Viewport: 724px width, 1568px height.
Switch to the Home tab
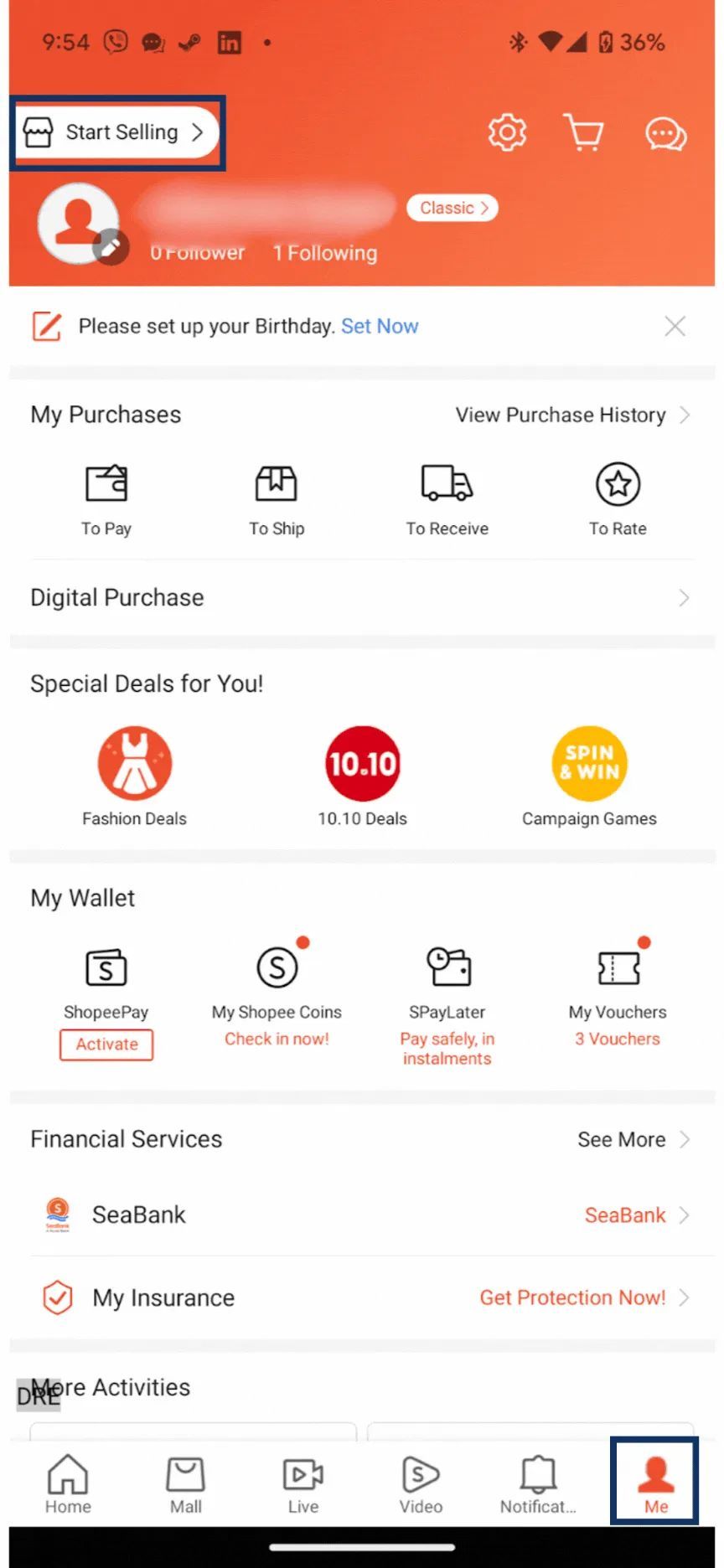(68, 1484)
